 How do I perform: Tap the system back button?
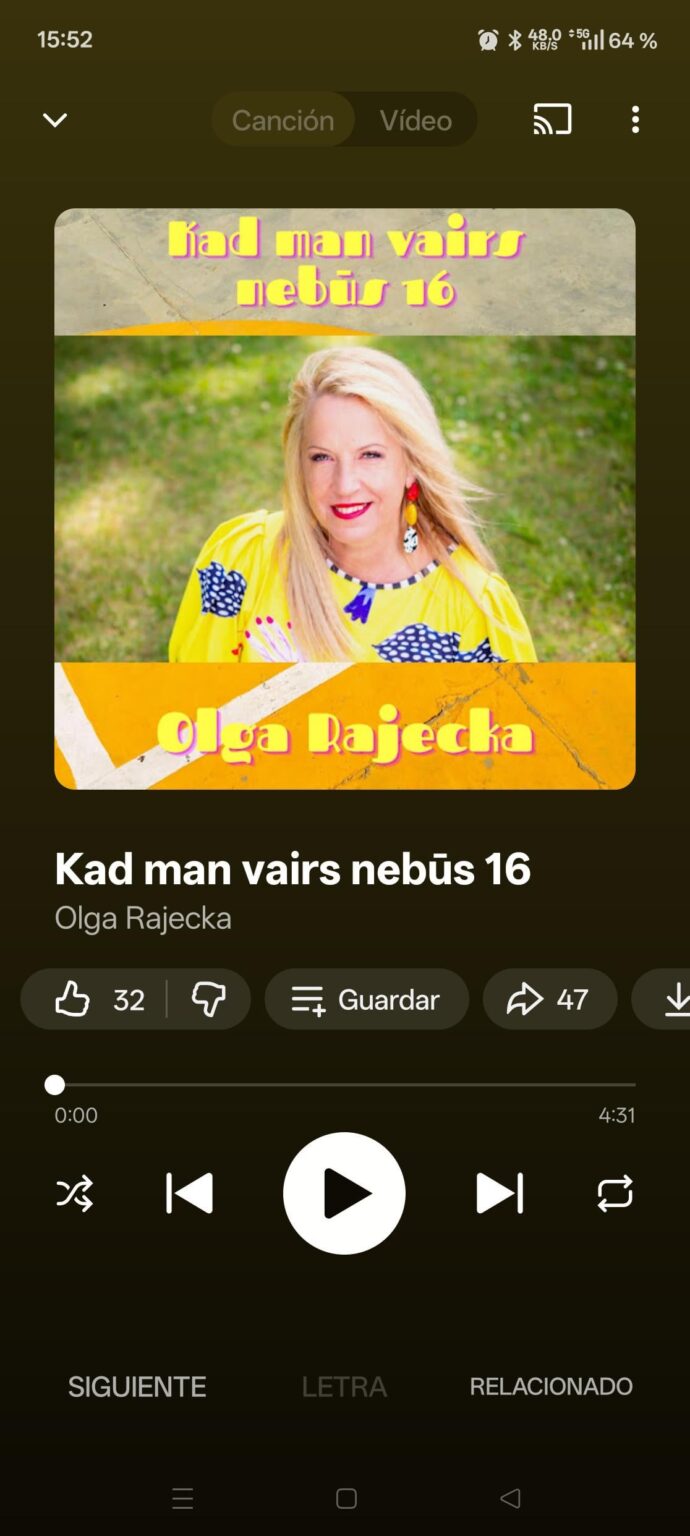510,1498
